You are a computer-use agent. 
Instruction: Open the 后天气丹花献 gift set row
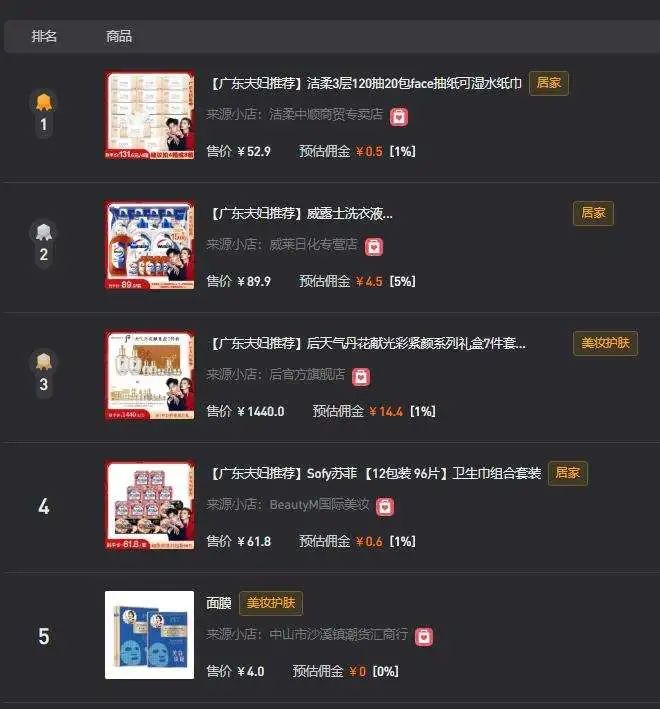[367, 344]
